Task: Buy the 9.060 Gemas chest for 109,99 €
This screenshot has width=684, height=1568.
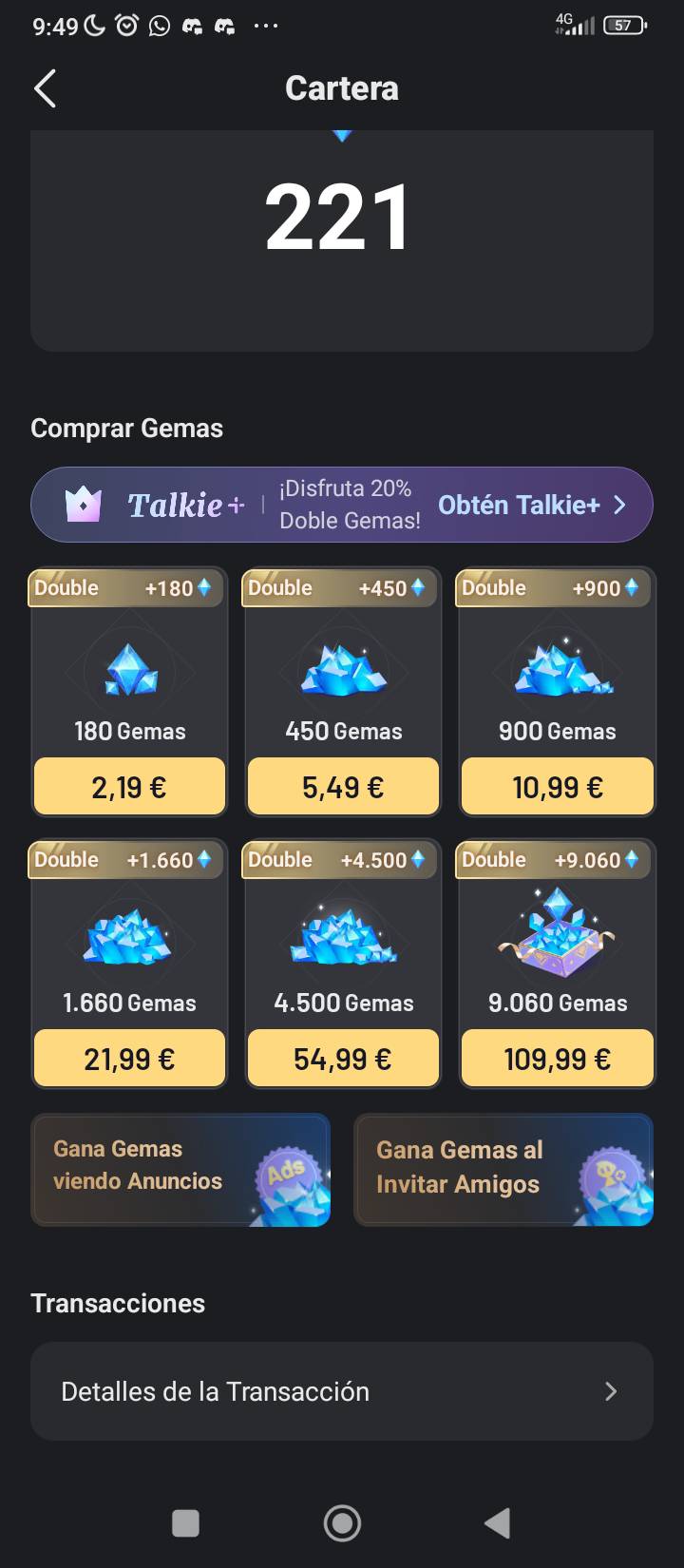Action: click(x=558, y=1059)
